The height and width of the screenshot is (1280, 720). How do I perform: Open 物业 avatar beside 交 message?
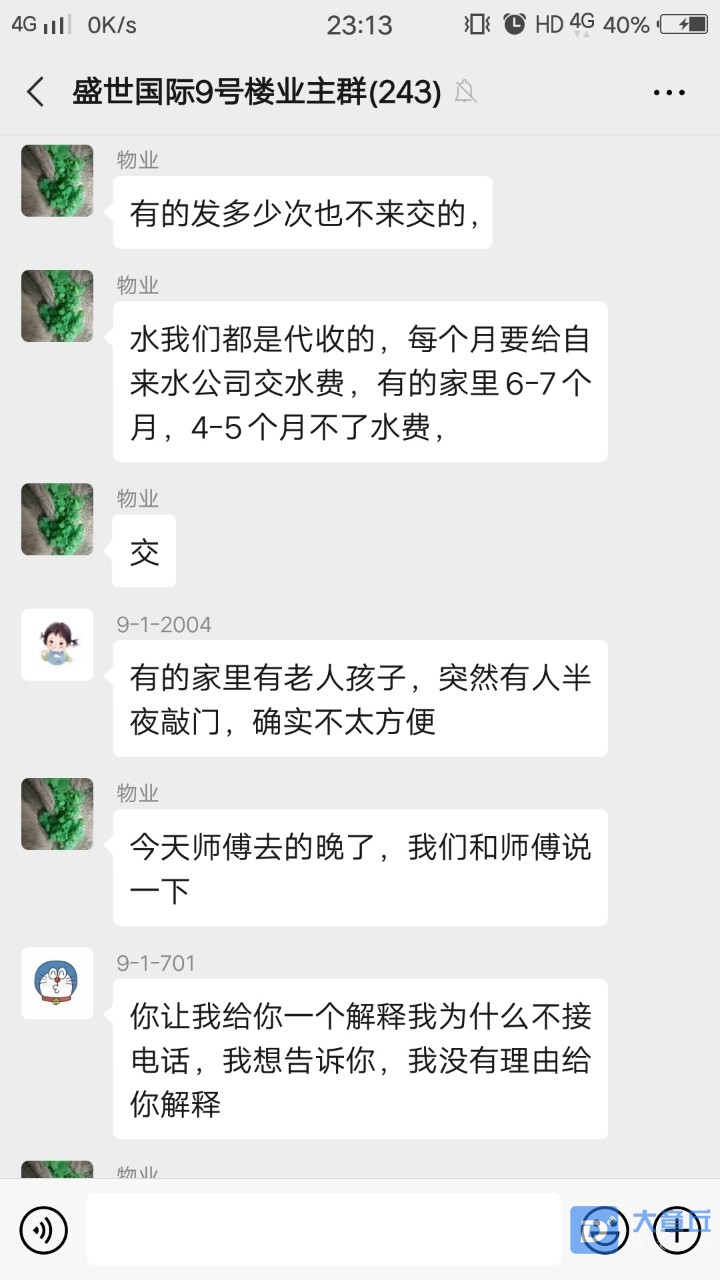click(57, 519)
